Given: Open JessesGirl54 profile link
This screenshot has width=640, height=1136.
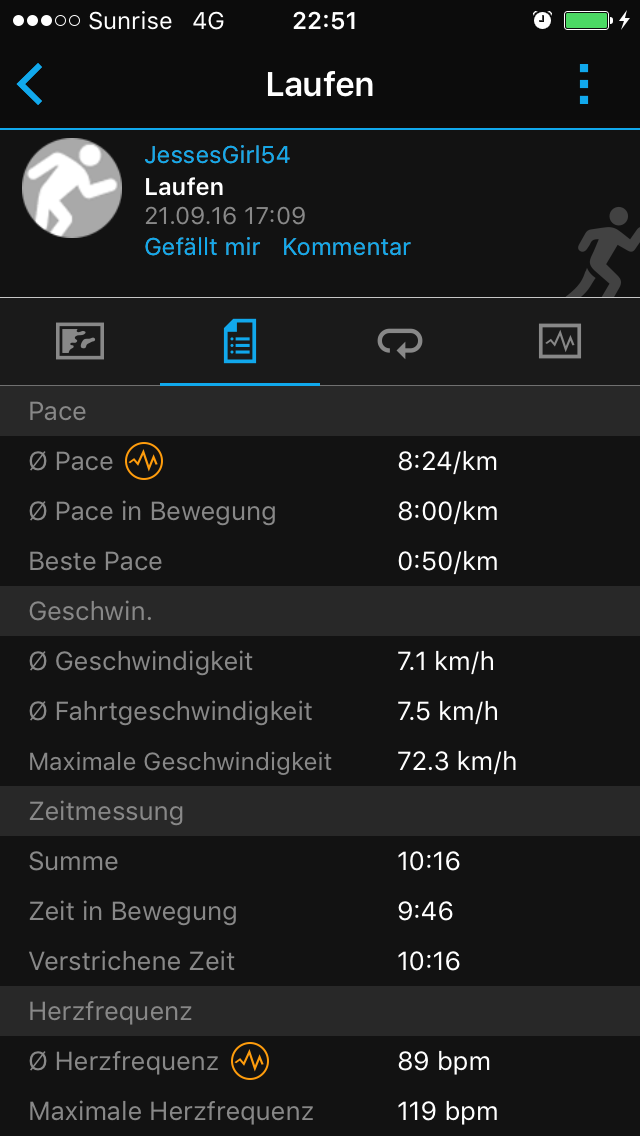Looking at the screenshot, I should (217, 155).
